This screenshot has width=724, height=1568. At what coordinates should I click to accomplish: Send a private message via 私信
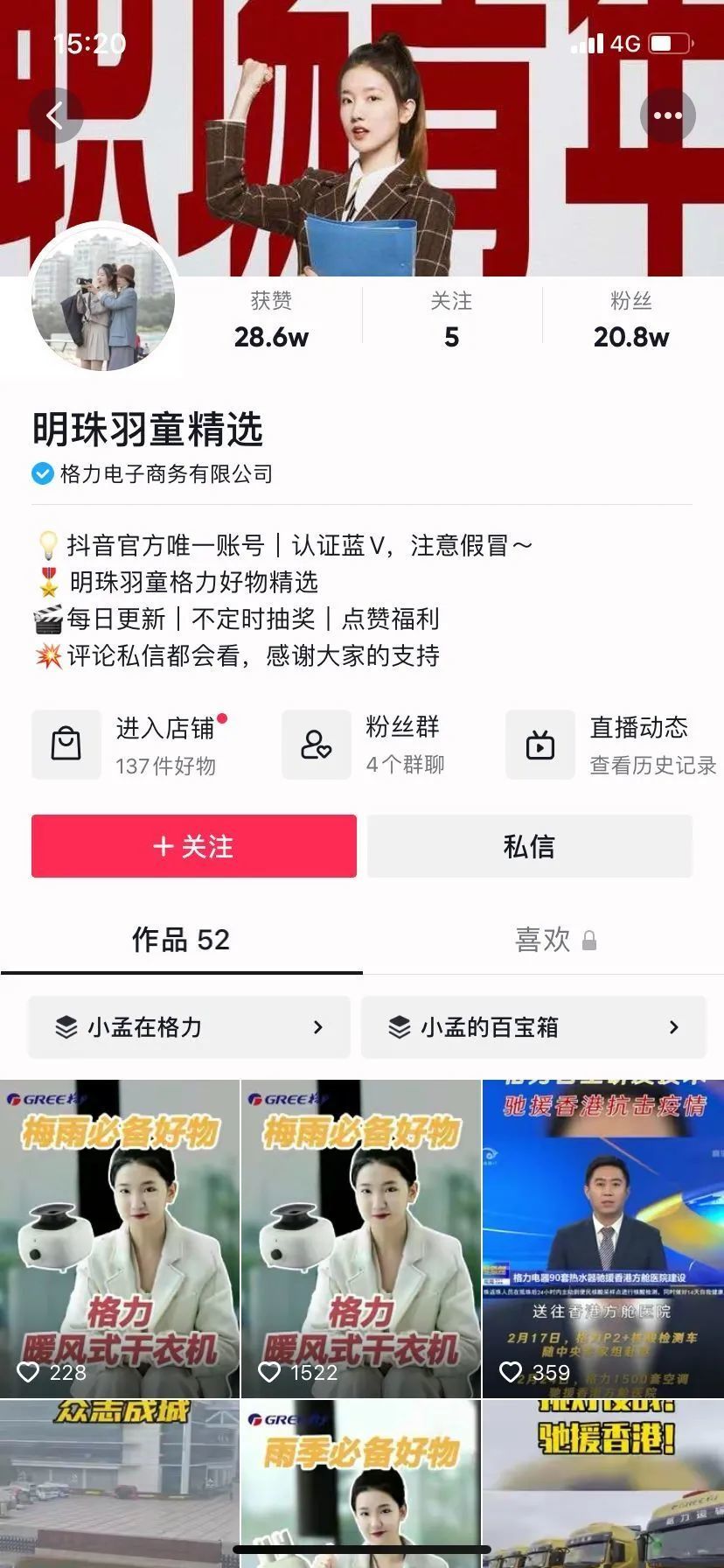point(529,846)
